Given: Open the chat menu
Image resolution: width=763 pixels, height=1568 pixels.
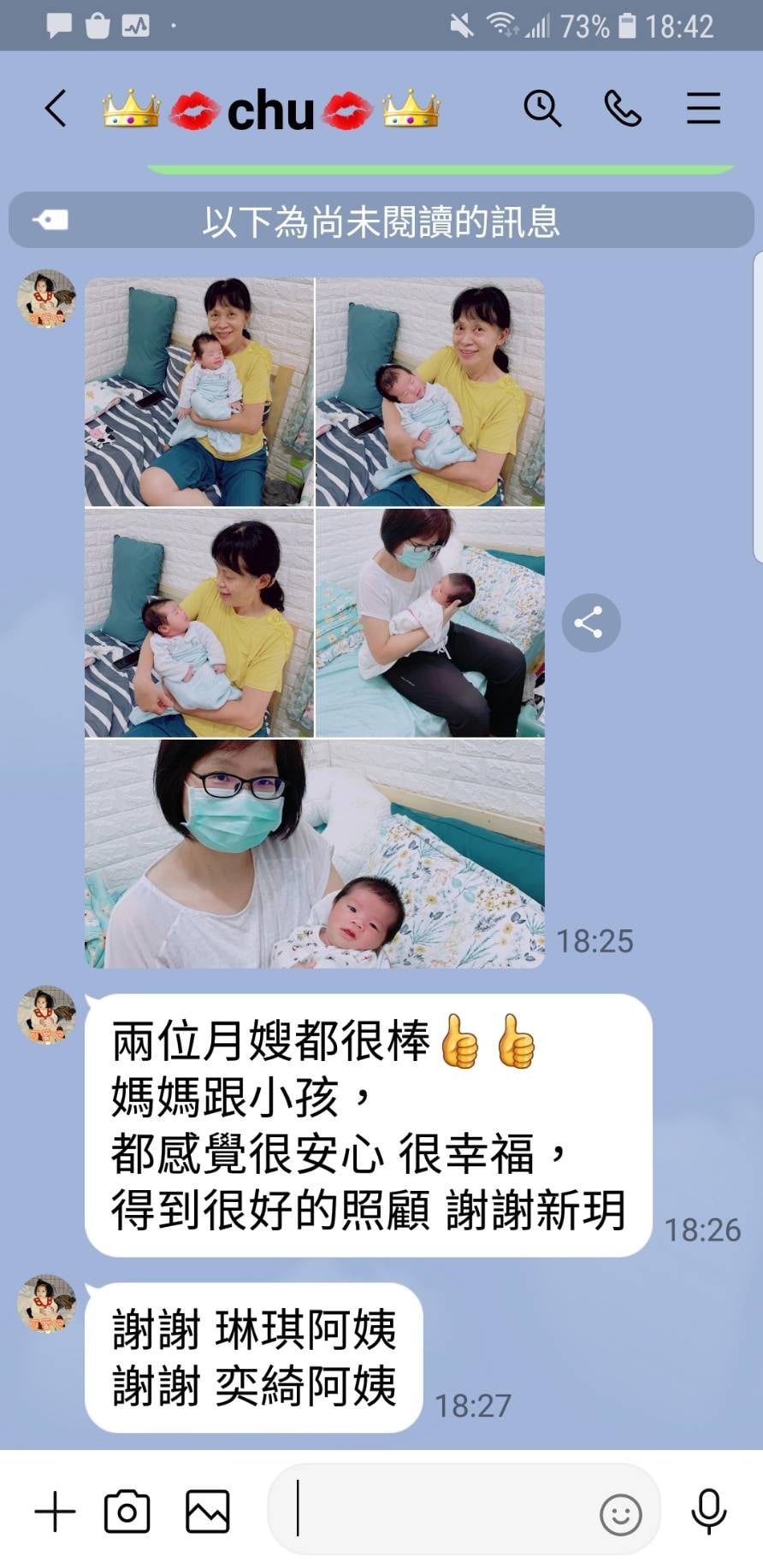Looking at the screenshot, I should (703, 109).
